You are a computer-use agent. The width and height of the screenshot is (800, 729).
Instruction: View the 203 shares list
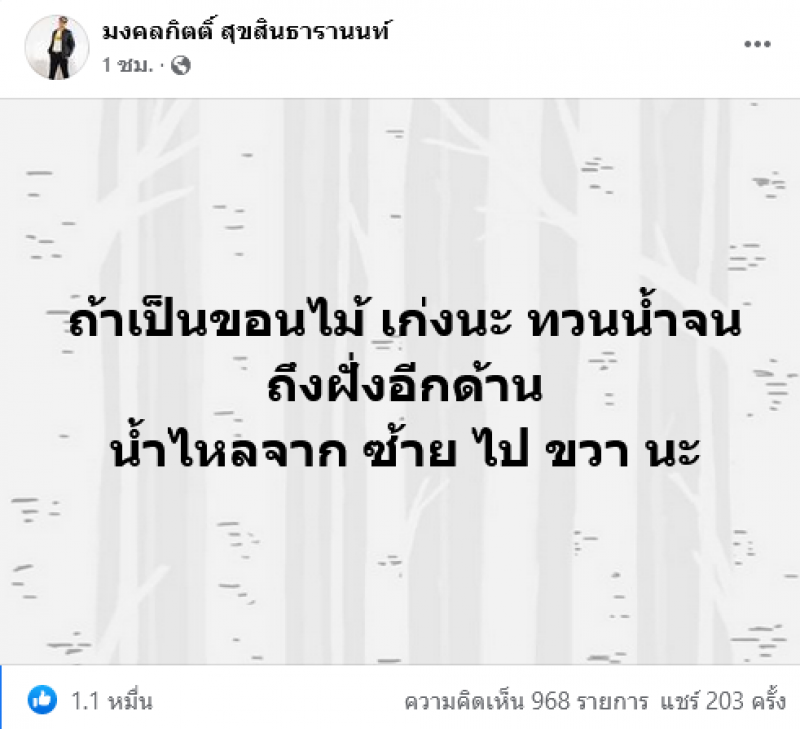pos(721,701)
